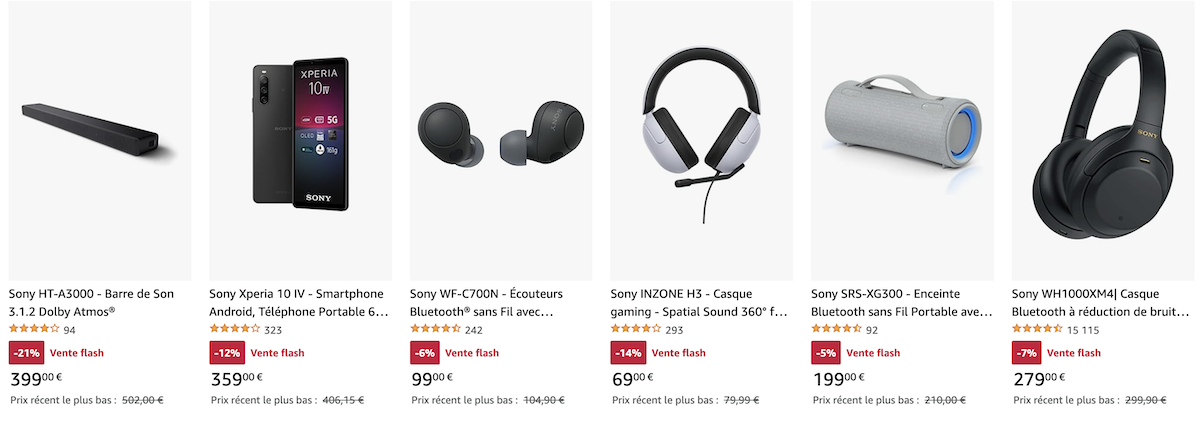Open the Sony HT-A3000 soundbar product image
The image size is (1200, 422).
pyautogui.click(x=100, y=140)
